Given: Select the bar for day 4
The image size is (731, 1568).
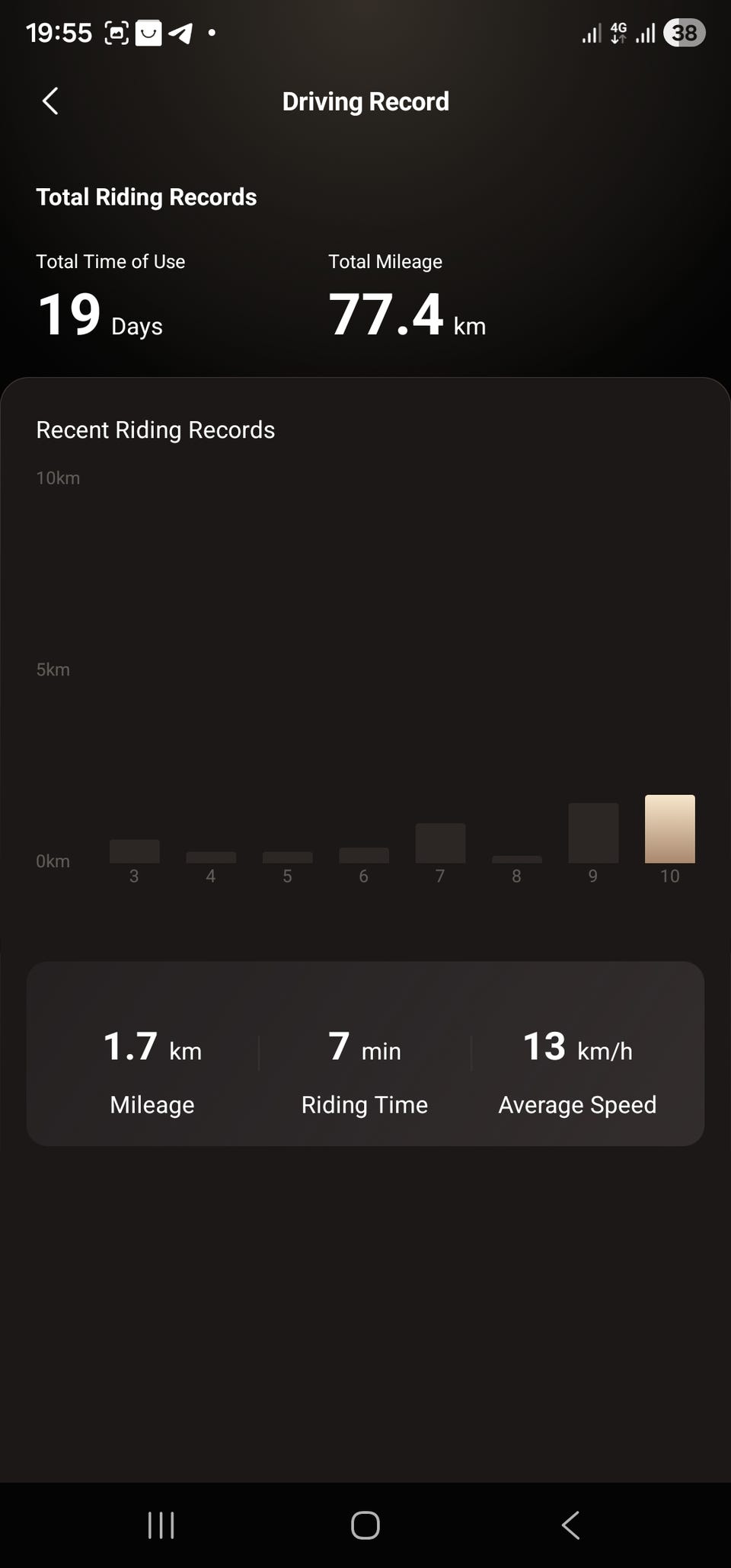Looking at the screenshot, I should [x=211, y=857].
